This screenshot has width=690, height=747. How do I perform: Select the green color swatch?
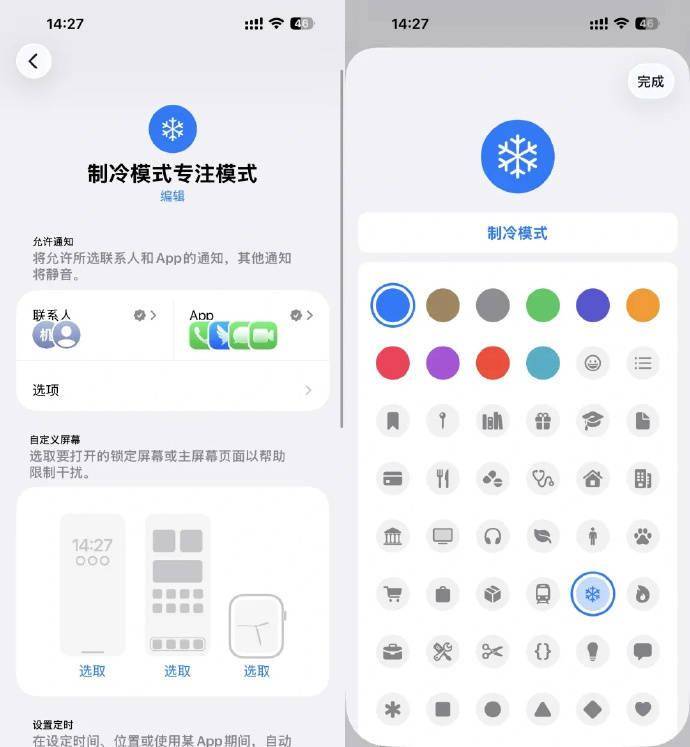pos(543,305)
